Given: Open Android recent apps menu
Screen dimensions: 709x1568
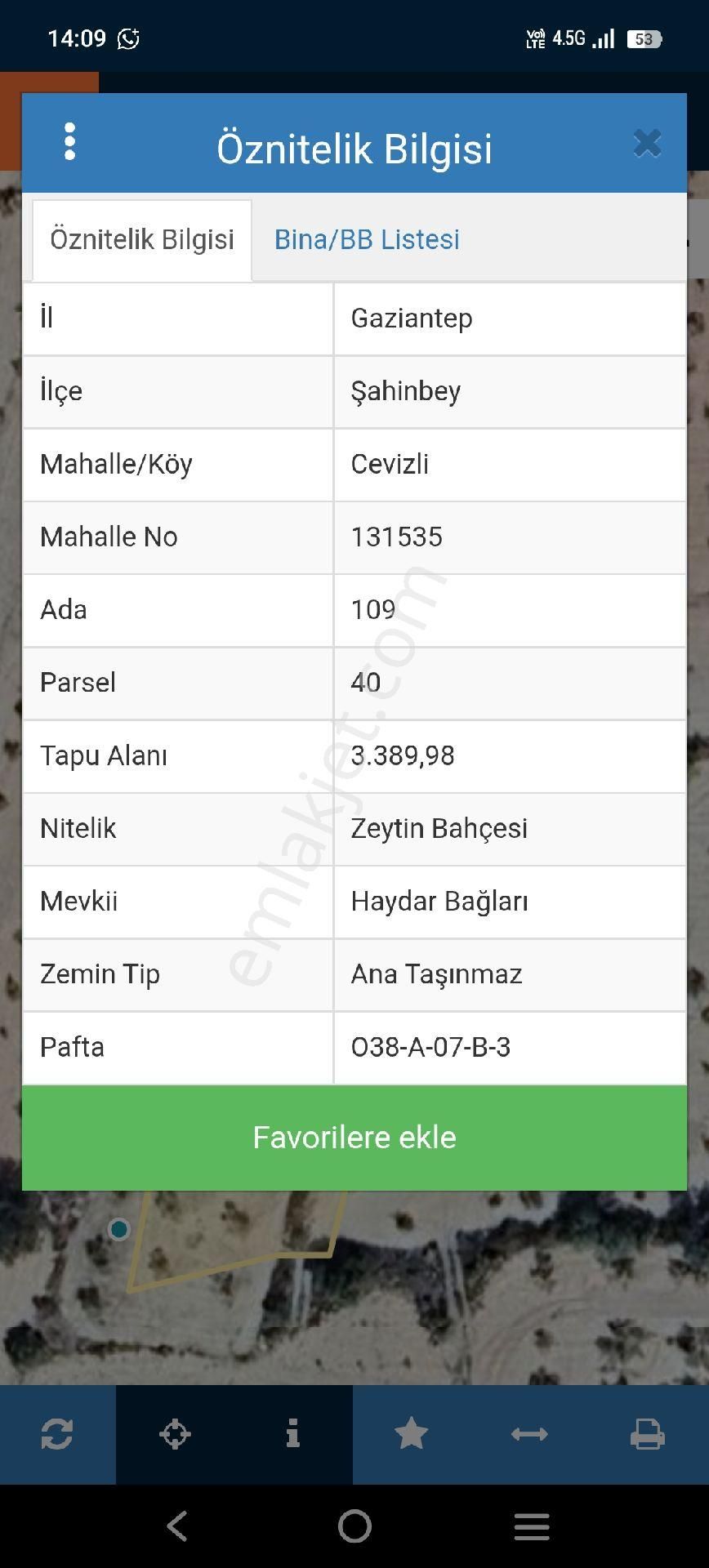Looking at the screenshot, I should point(532,1526).
